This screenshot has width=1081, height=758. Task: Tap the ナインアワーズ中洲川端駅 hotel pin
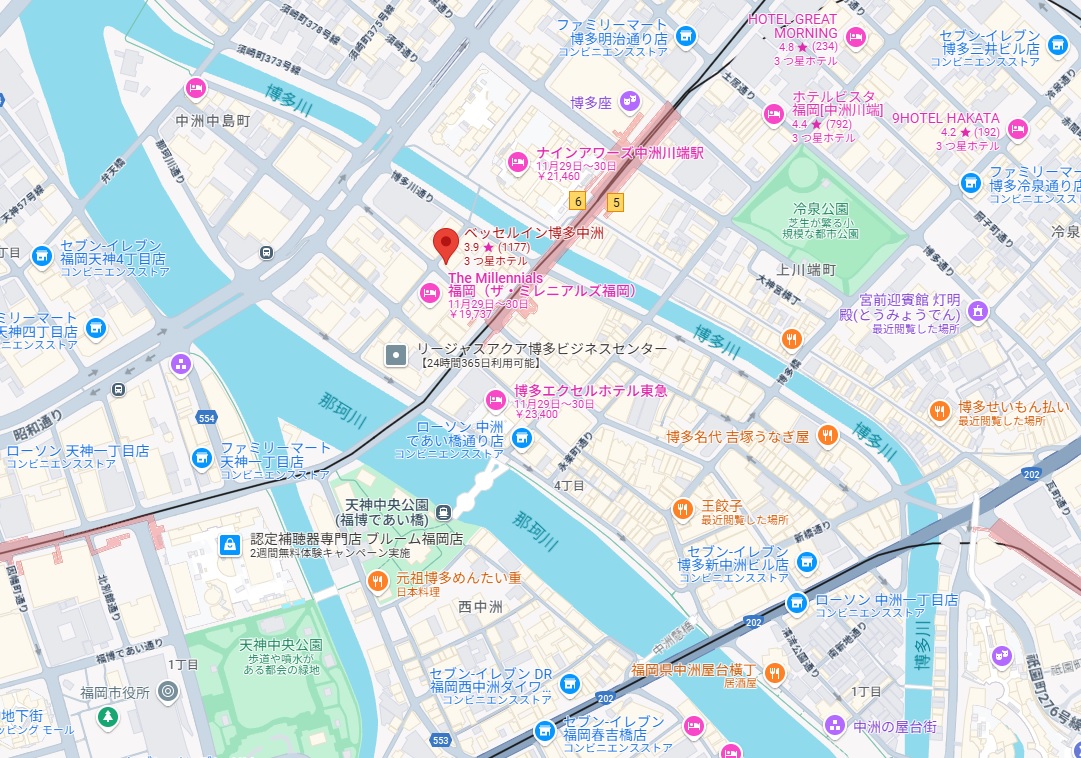(517, 161)
